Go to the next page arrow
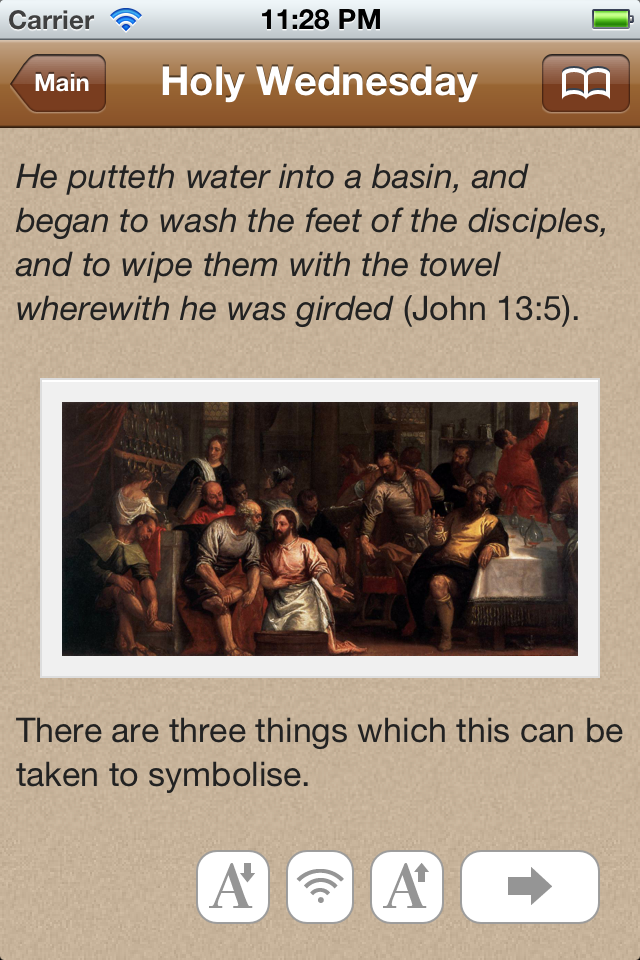This screenshot has width=640, height=960. tap(529, 887)
